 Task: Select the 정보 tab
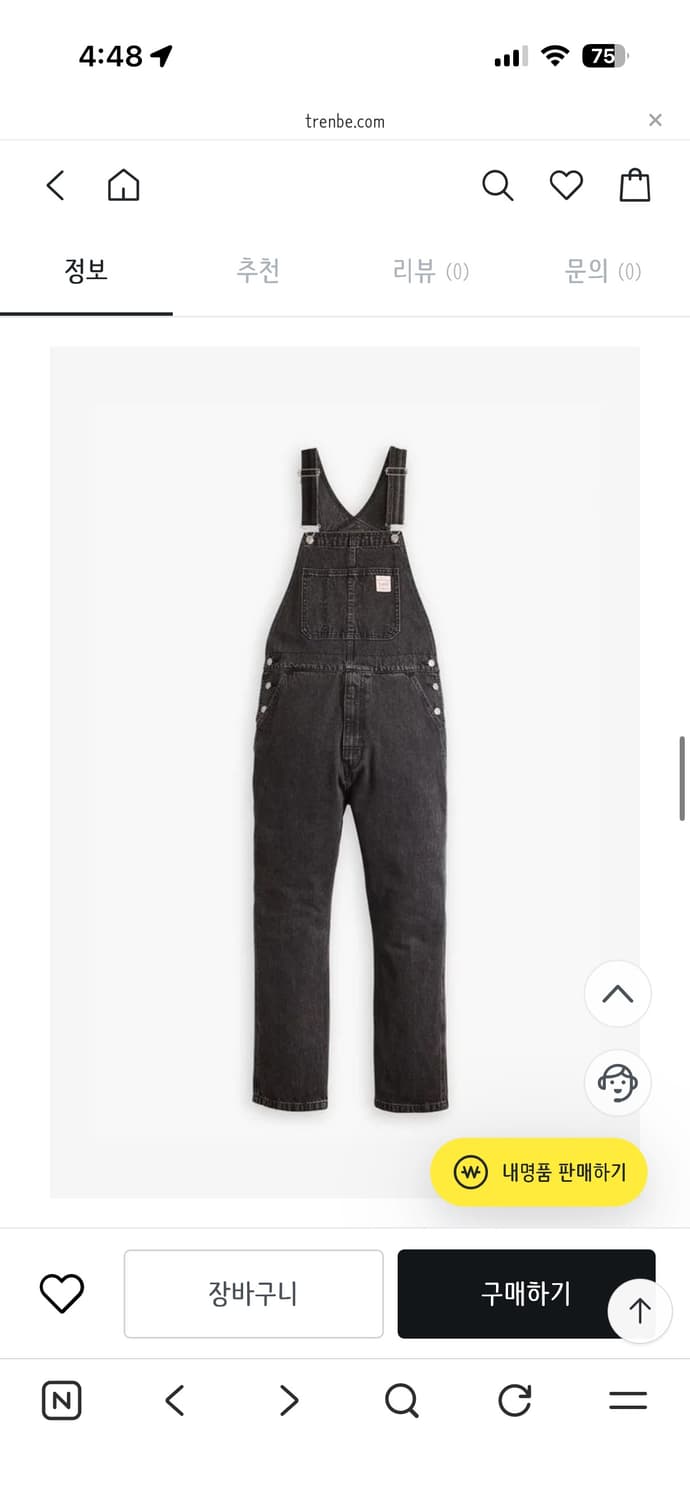(86, 271)
